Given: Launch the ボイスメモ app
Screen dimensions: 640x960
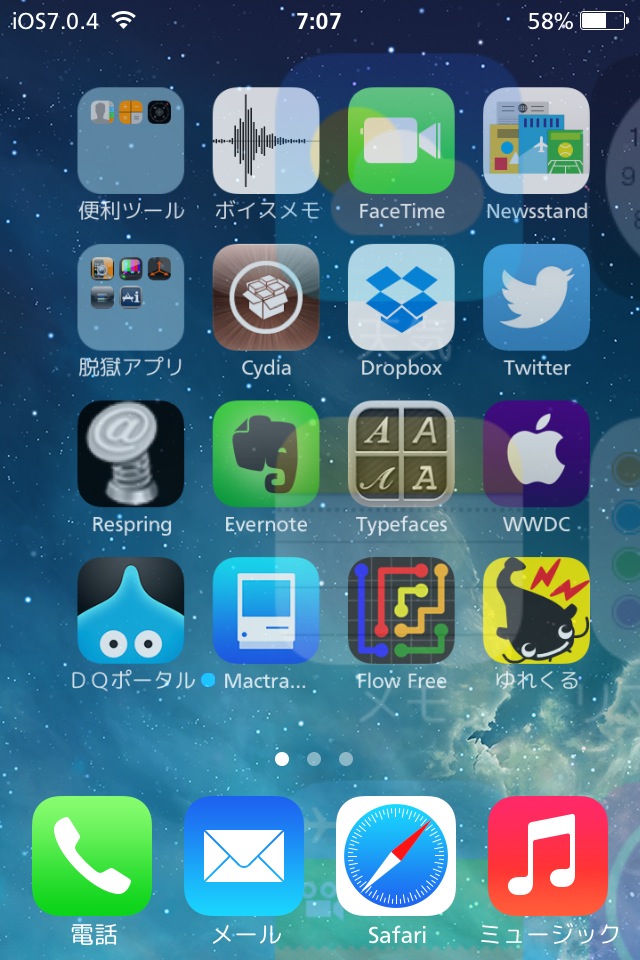Looking at the screenshot, I should (x=266, y=141).
